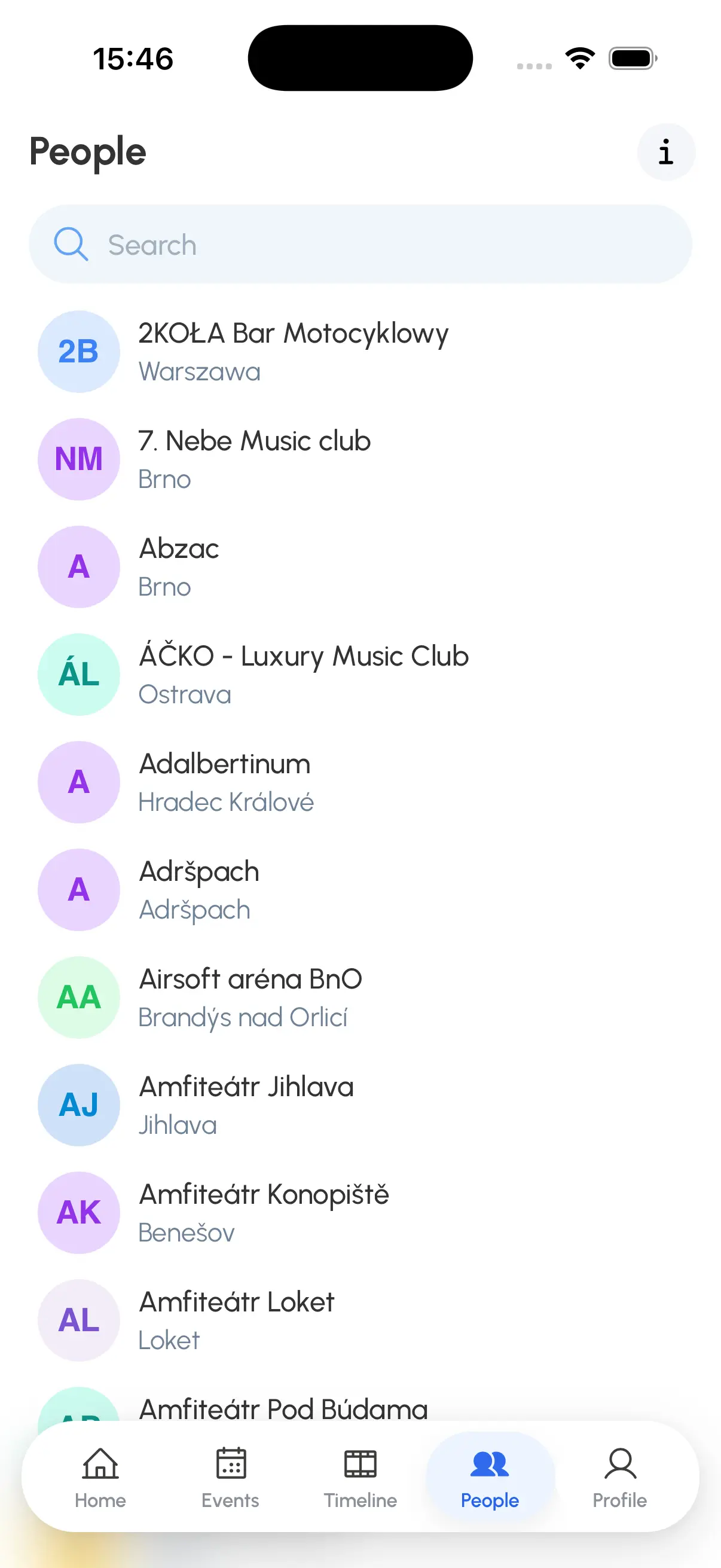Open the info icon next to People
721x1568 pixels.
tap(665, 152)
